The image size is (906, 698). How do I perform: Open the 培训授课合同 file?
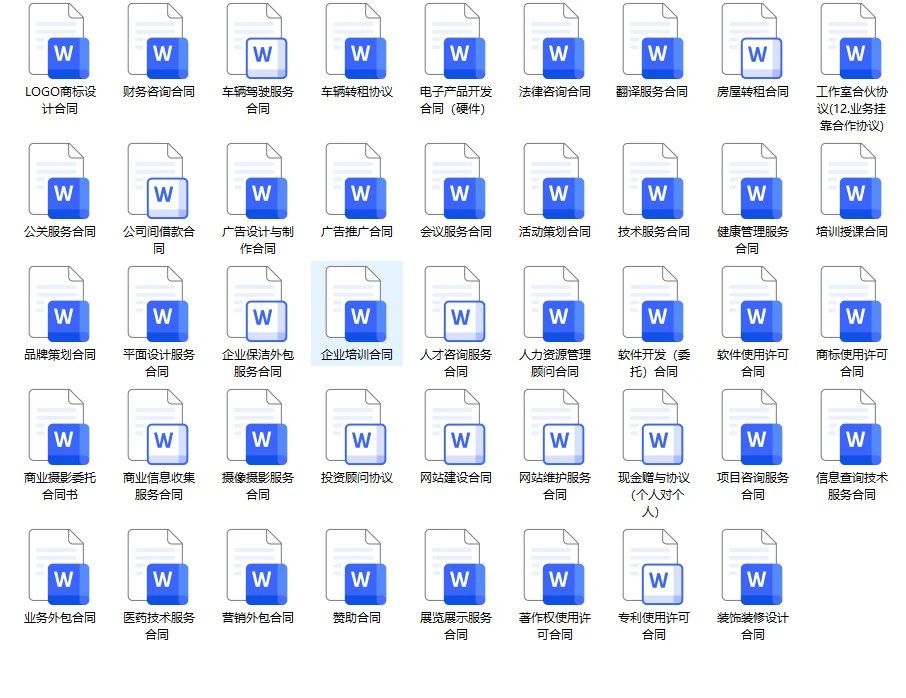coord(852,183)
